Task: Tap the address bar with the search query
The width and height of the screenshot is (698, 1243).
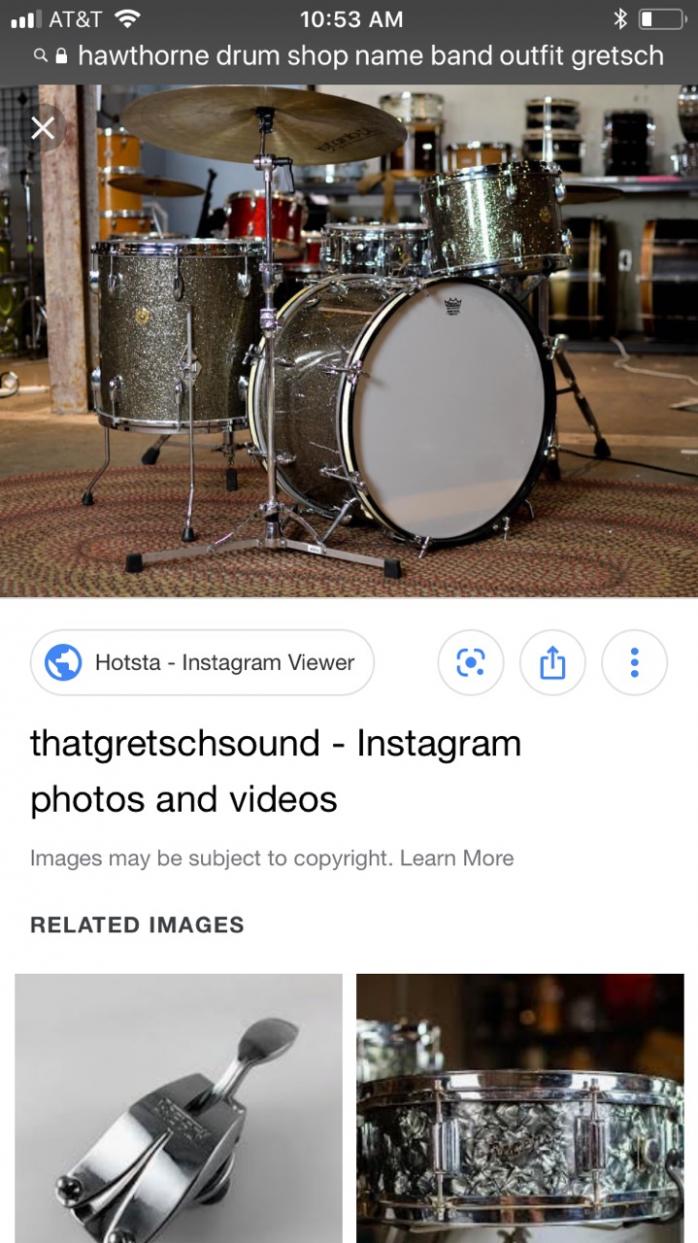Action: point(360,55)
